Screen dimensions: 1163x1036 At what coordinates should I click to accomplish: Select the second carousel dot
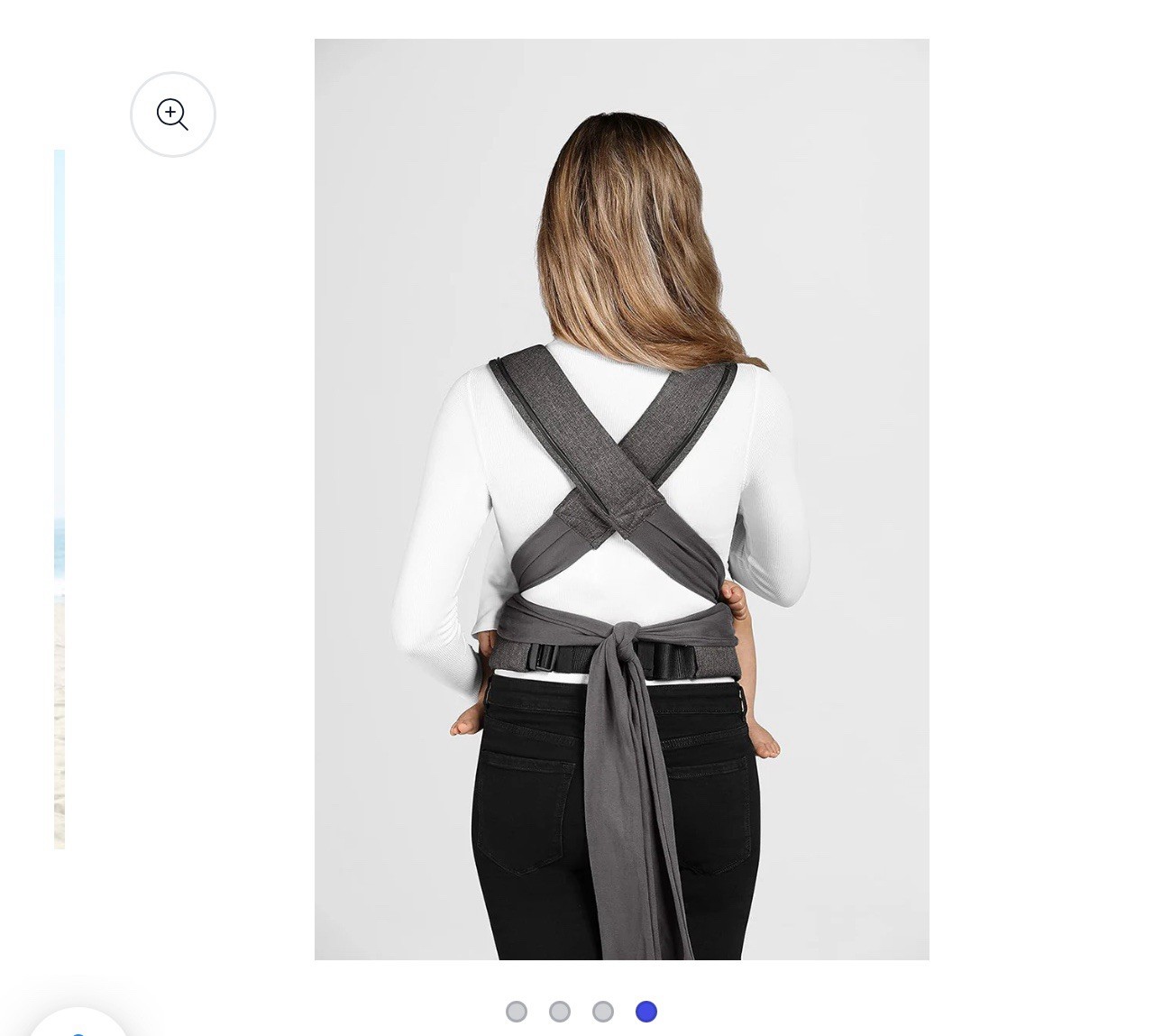coord(560,1012)
